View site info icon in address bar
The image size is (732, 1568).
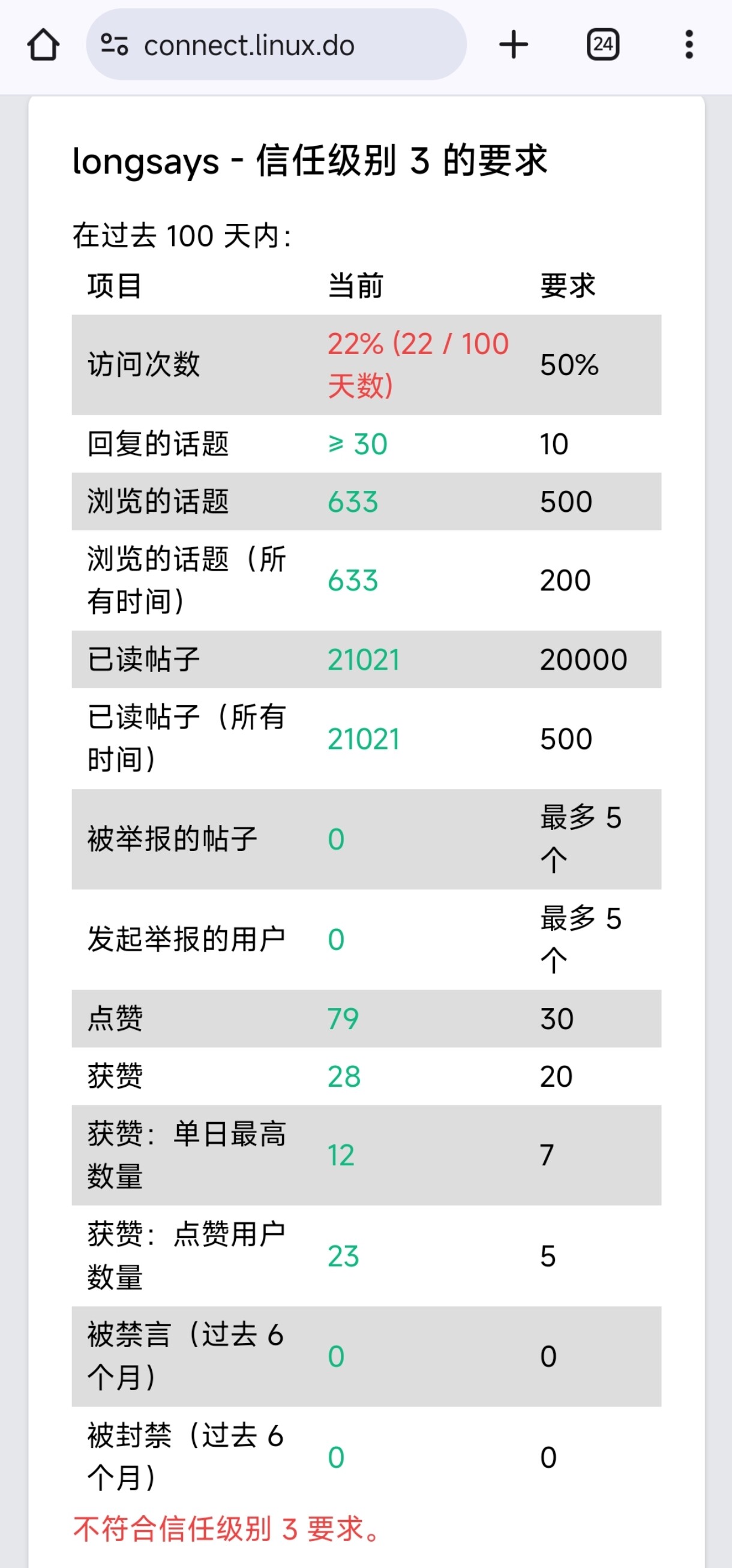click(115, 44)
